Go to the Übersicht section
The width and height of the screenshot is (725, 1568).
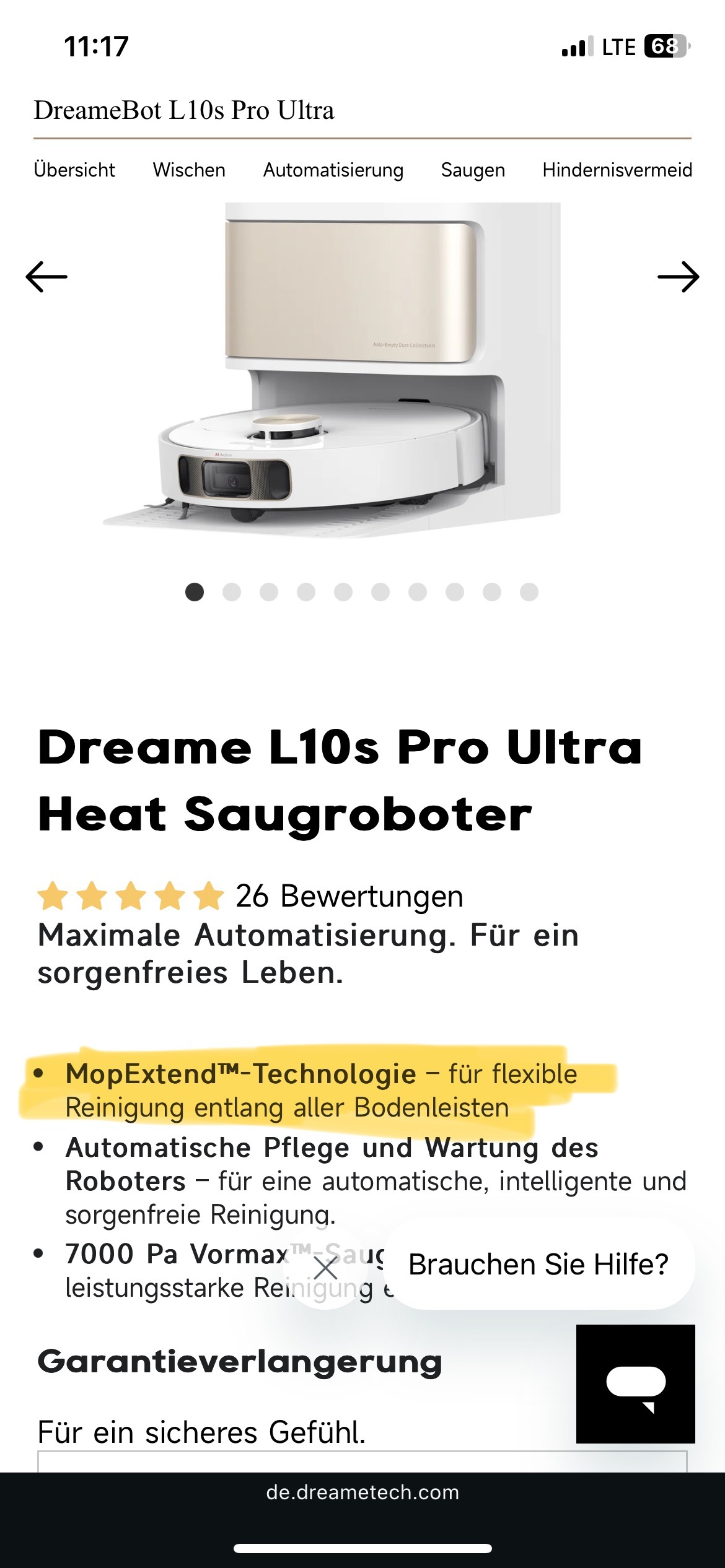click(74, 170)
